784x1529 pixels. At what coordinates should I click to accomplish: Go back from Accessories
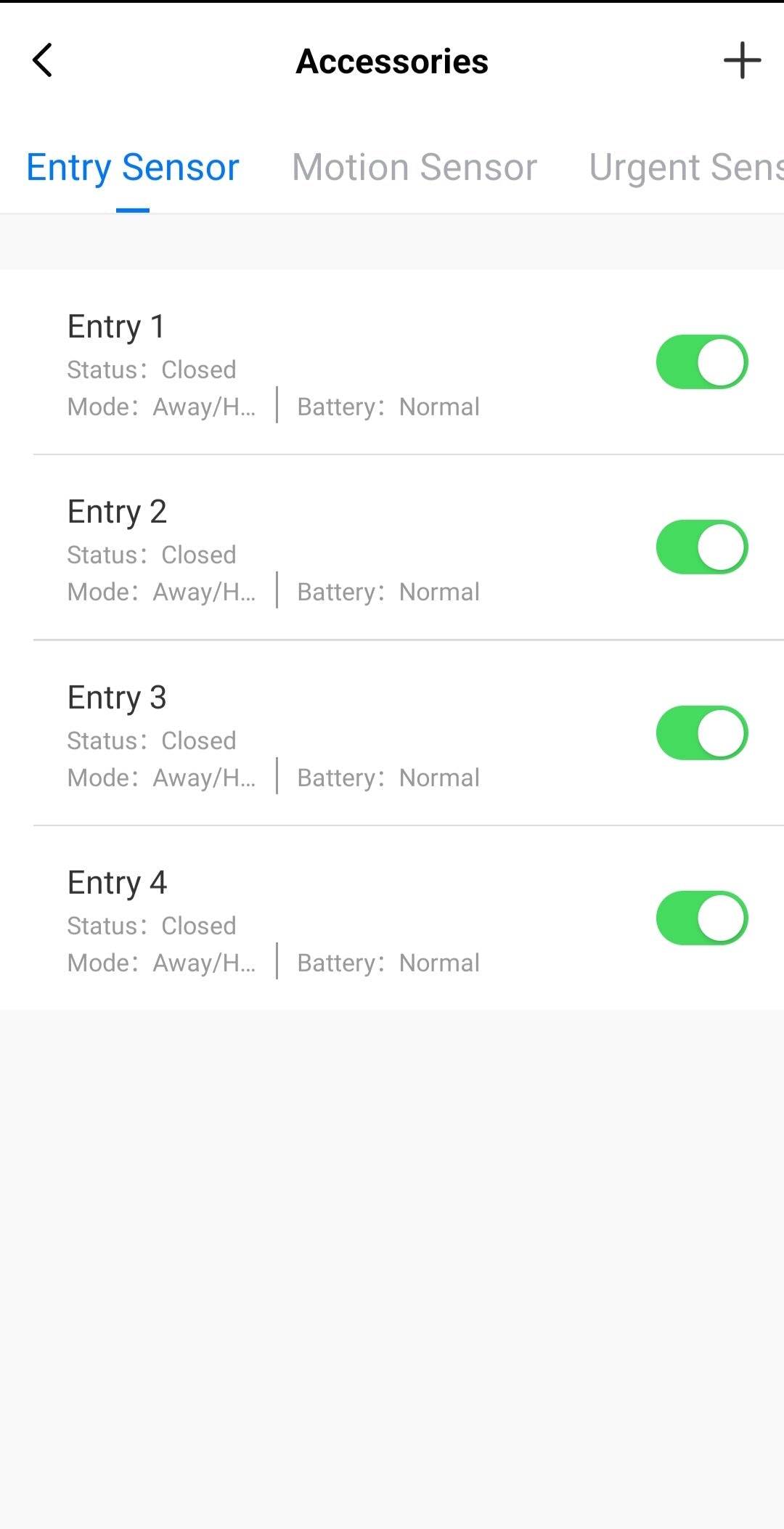click(x=43, y=60)
